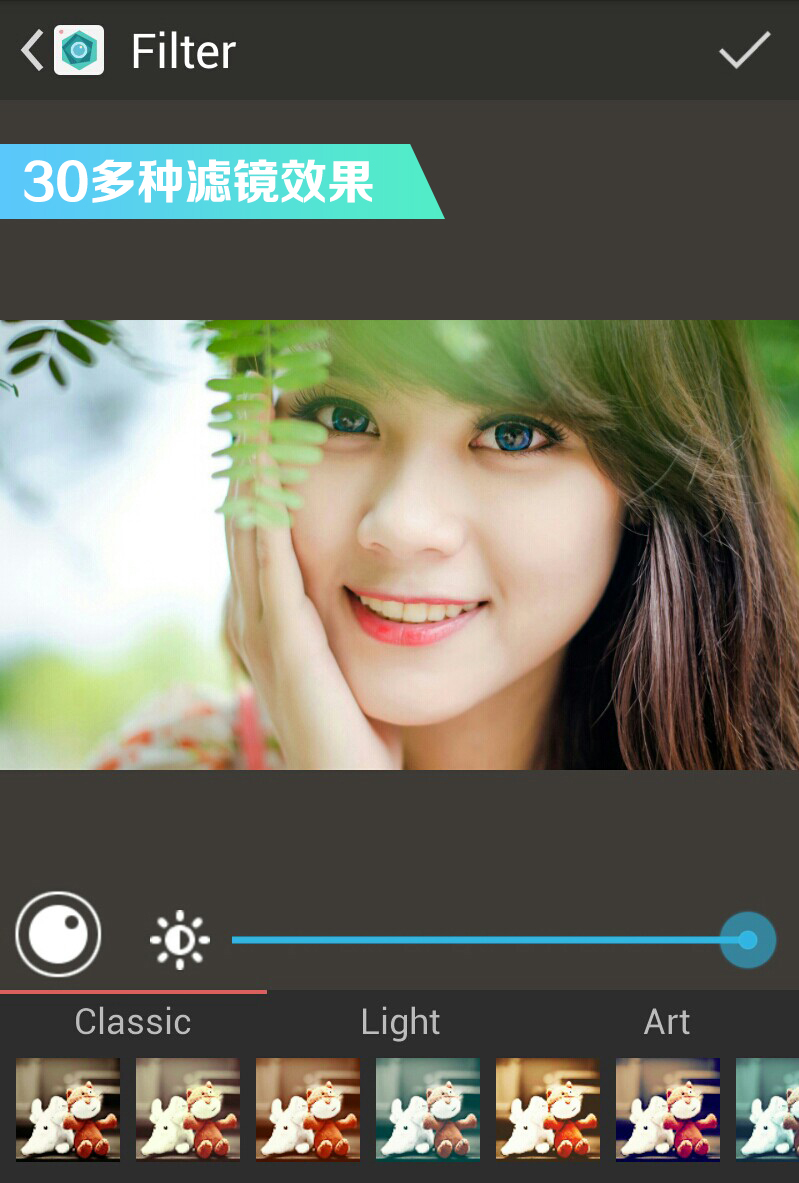The image size is (799, 1183).
Task: Switch to the Light filter tab
Action: point(400,1022)
